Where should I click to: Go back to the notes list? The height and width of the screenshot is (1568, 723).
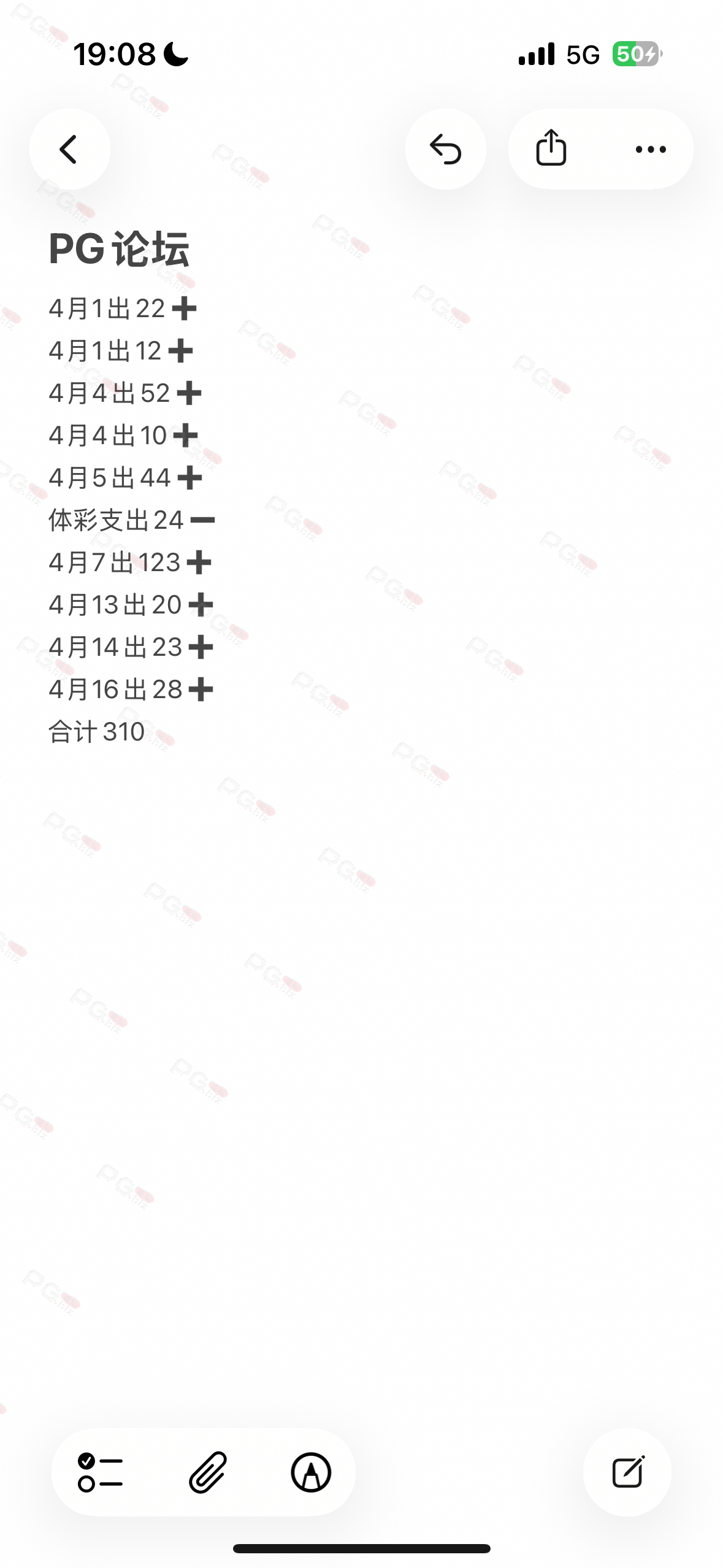[x=69, y=149]
